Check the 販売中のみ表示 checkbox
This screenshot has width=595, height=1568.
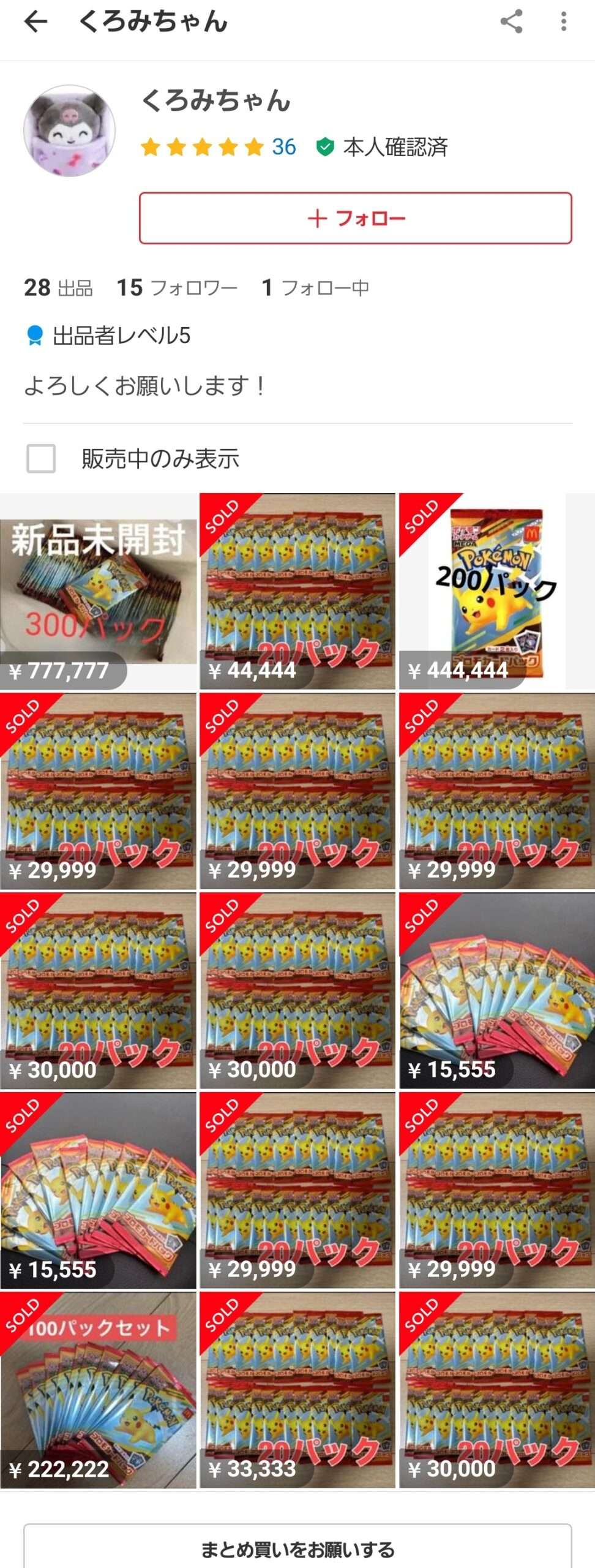[x=41, y=458]
